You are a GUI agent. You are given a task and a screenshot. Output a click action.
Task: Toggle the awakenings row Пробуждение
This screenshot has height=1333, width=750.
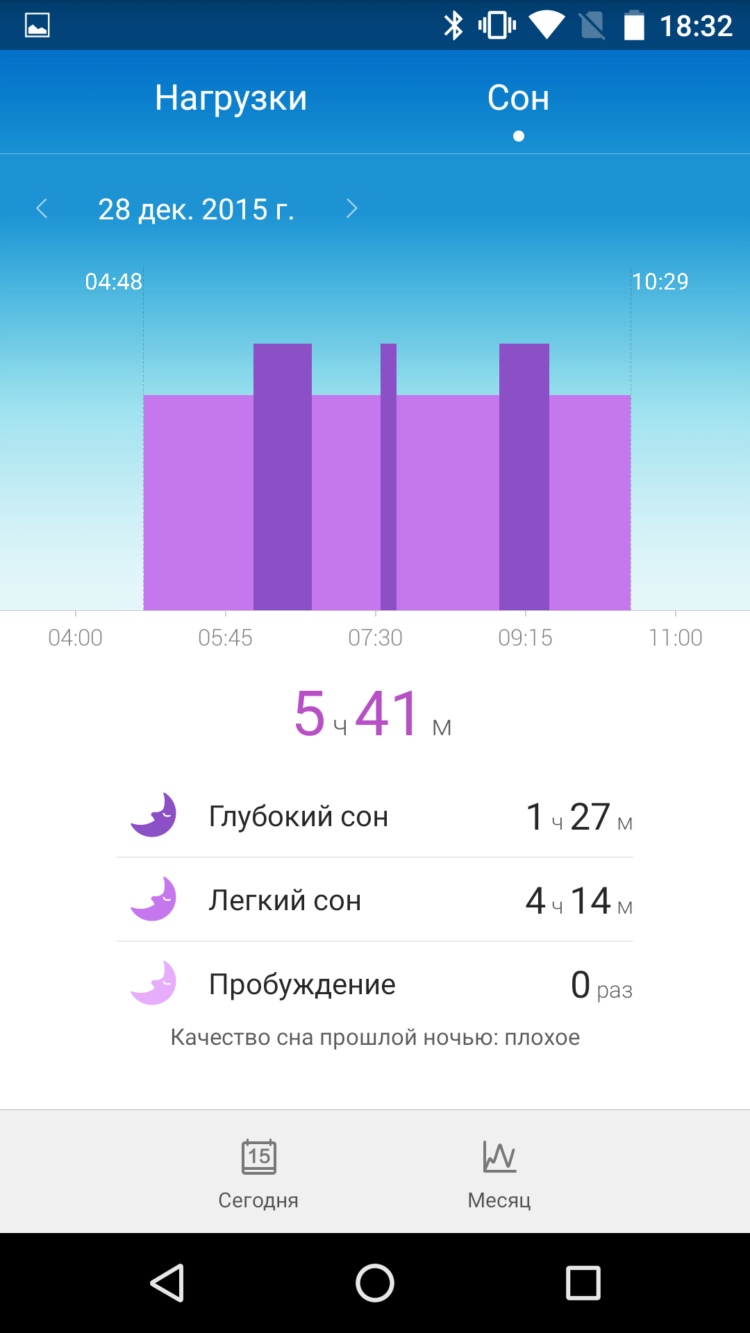point(375,983)
